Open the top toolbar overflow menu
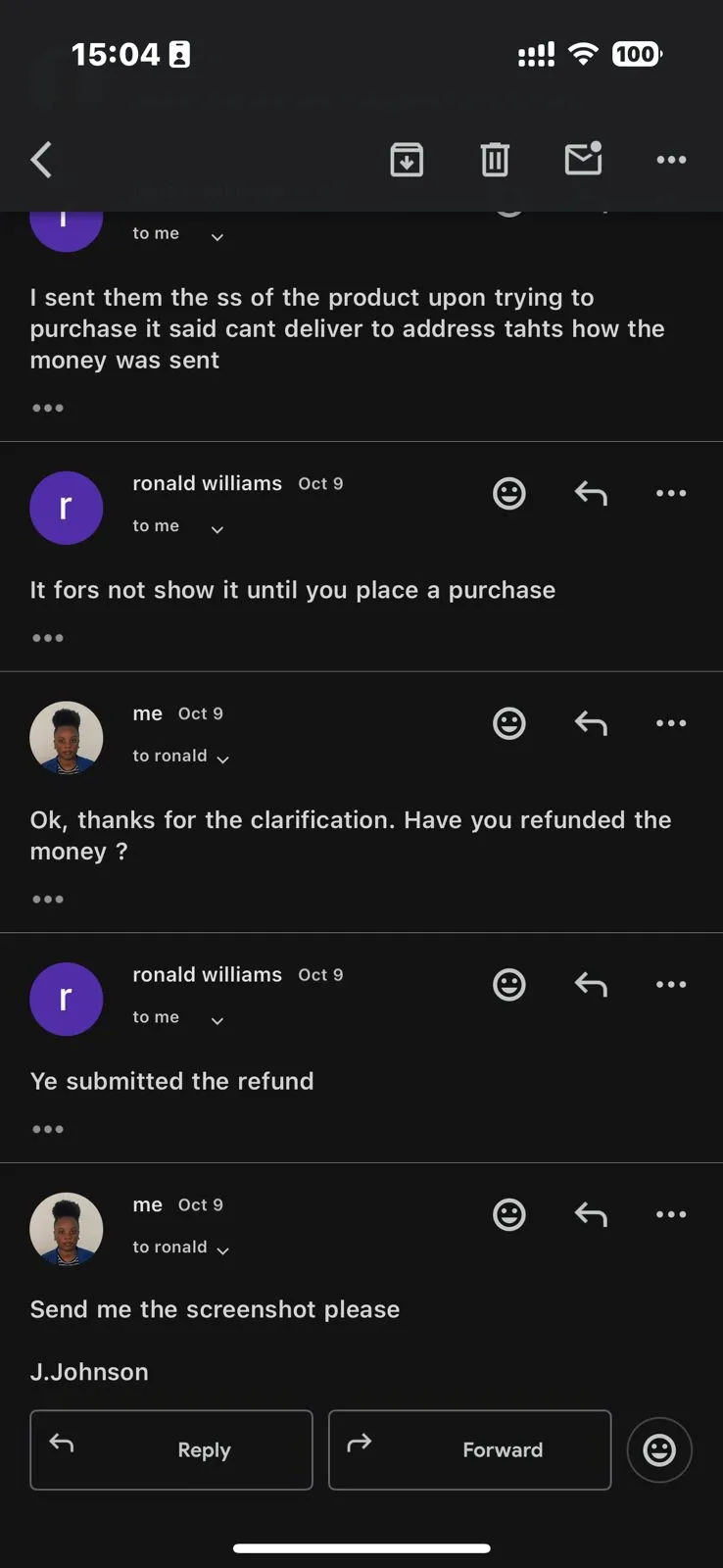The image size is (723, 1568). pyautogui.click(x=671, y=160)
